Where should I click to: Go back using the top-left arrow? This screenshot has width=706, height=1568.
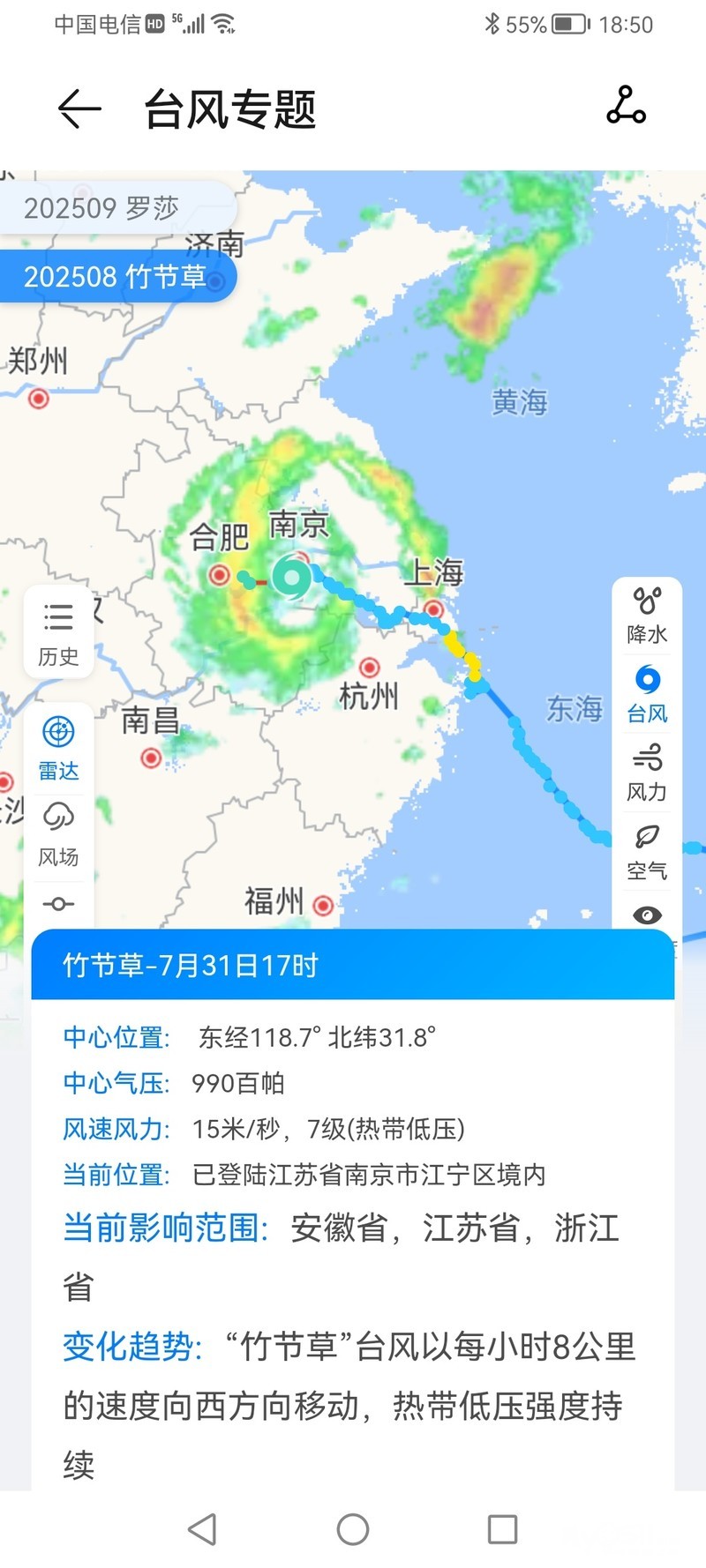[x=79, y=109]
